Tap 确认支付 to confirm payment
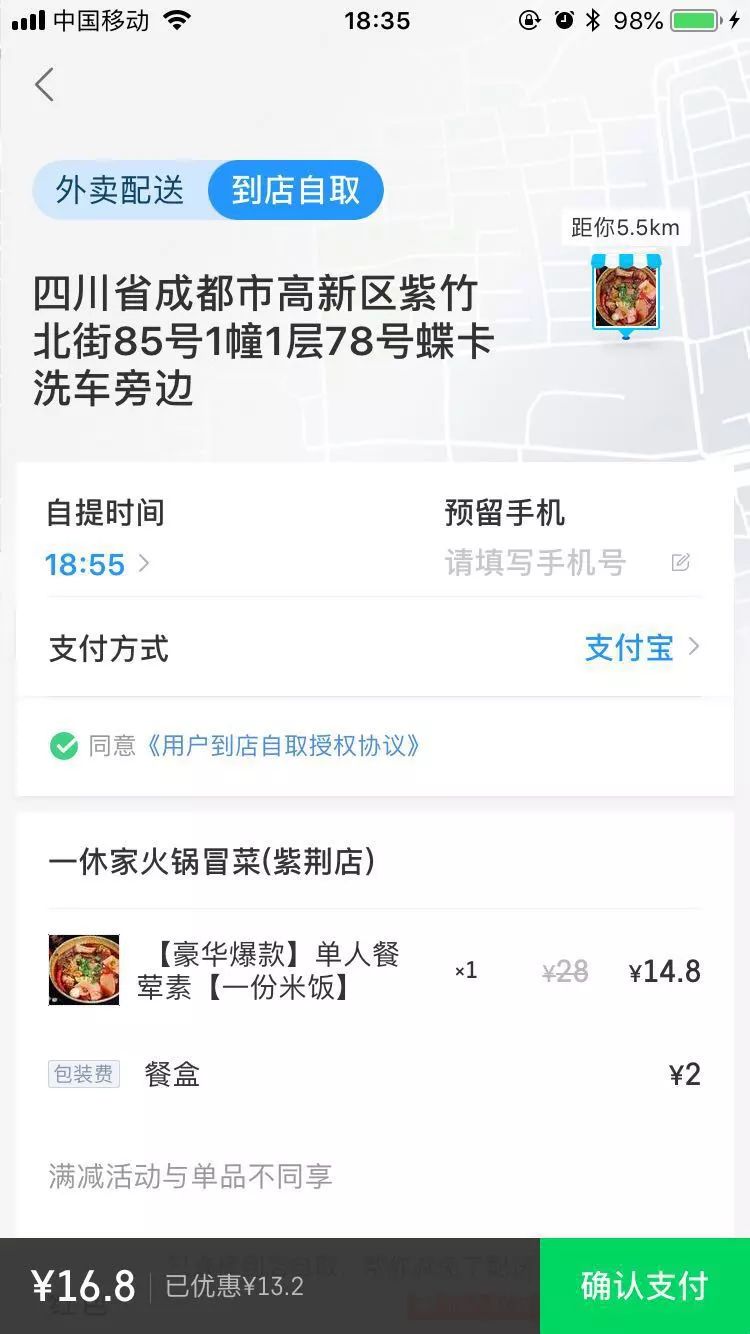Viewport: 750px width, 1334px height. (644, 1286)
